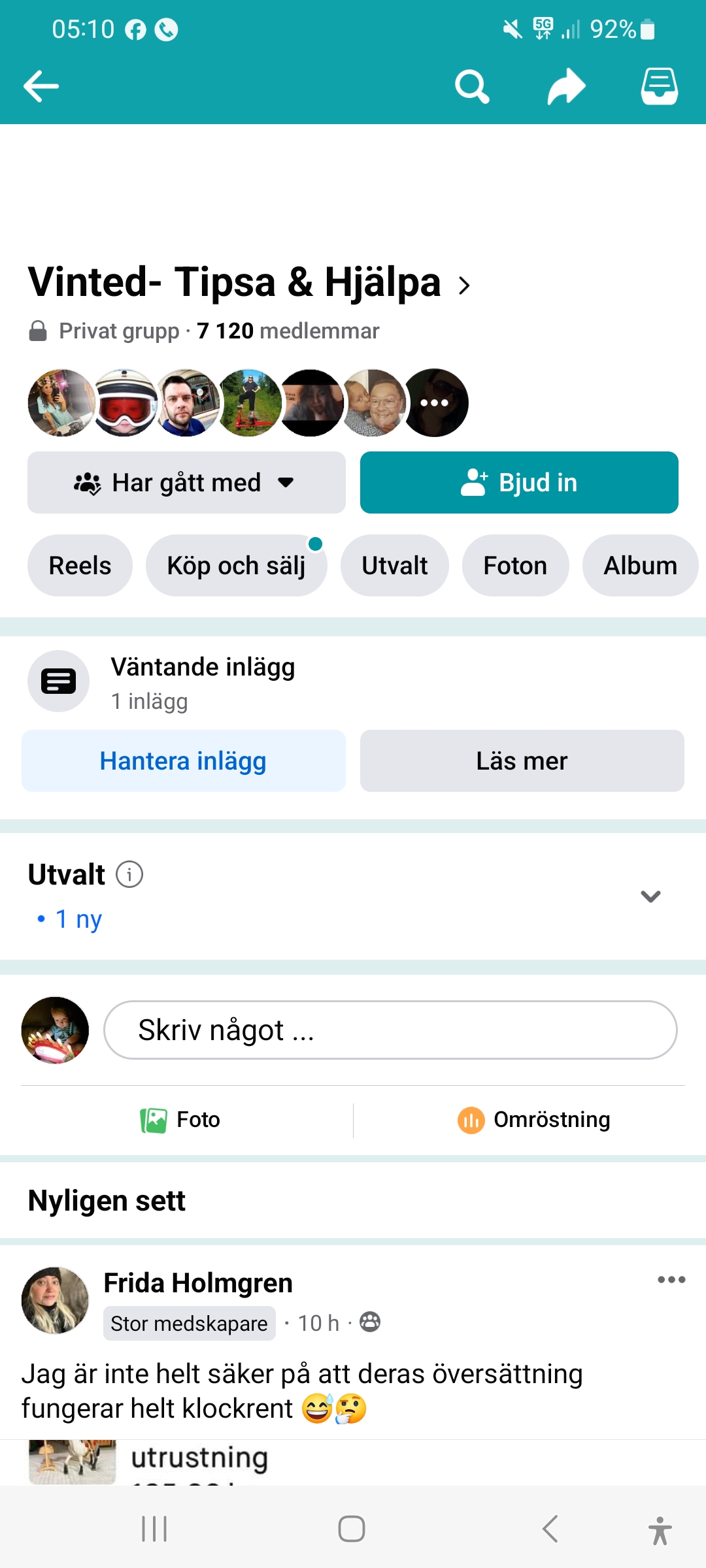706x1568 pixels.
Task: Open options for Frida Holmgren's post
Action: pos(671,1280)
